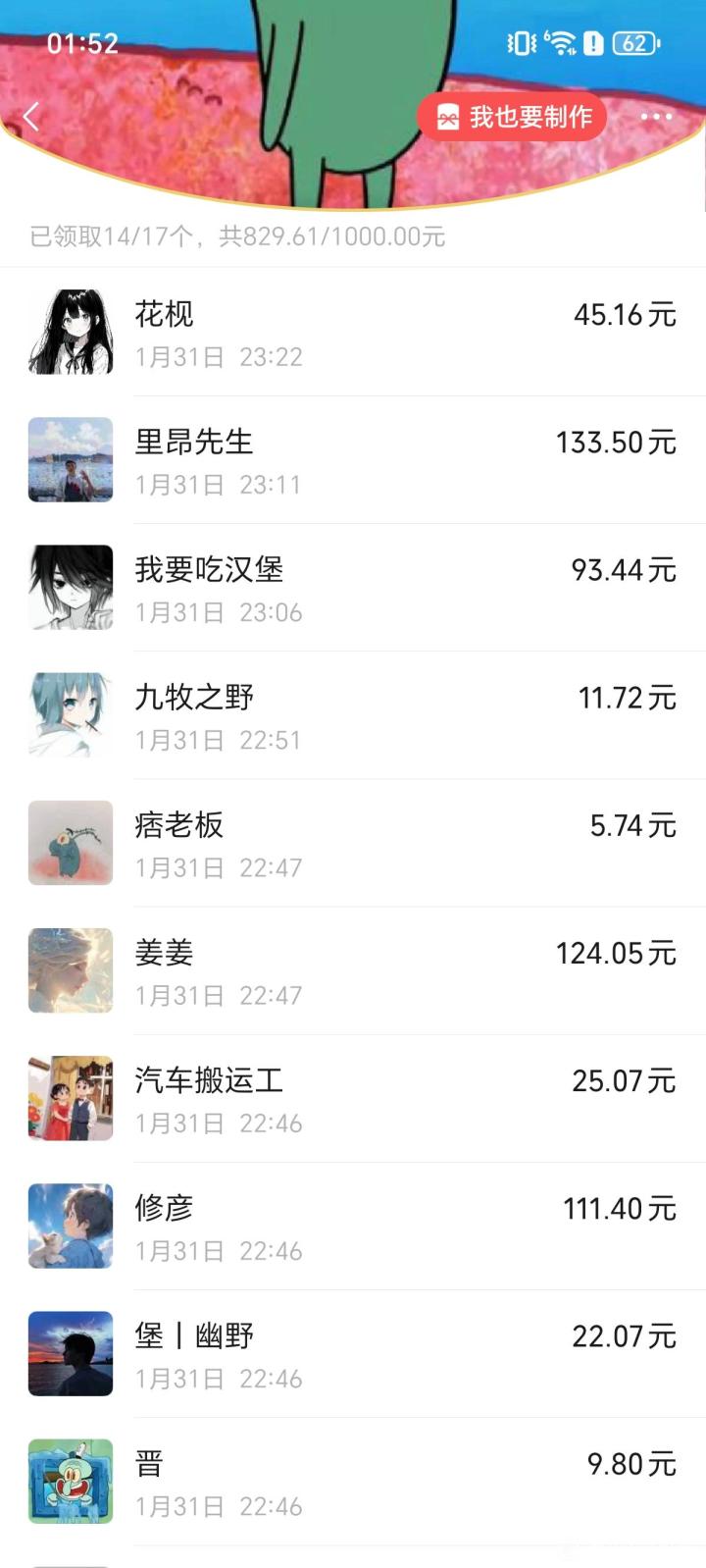Tap the exclamation notification status icon

point(593,43)
